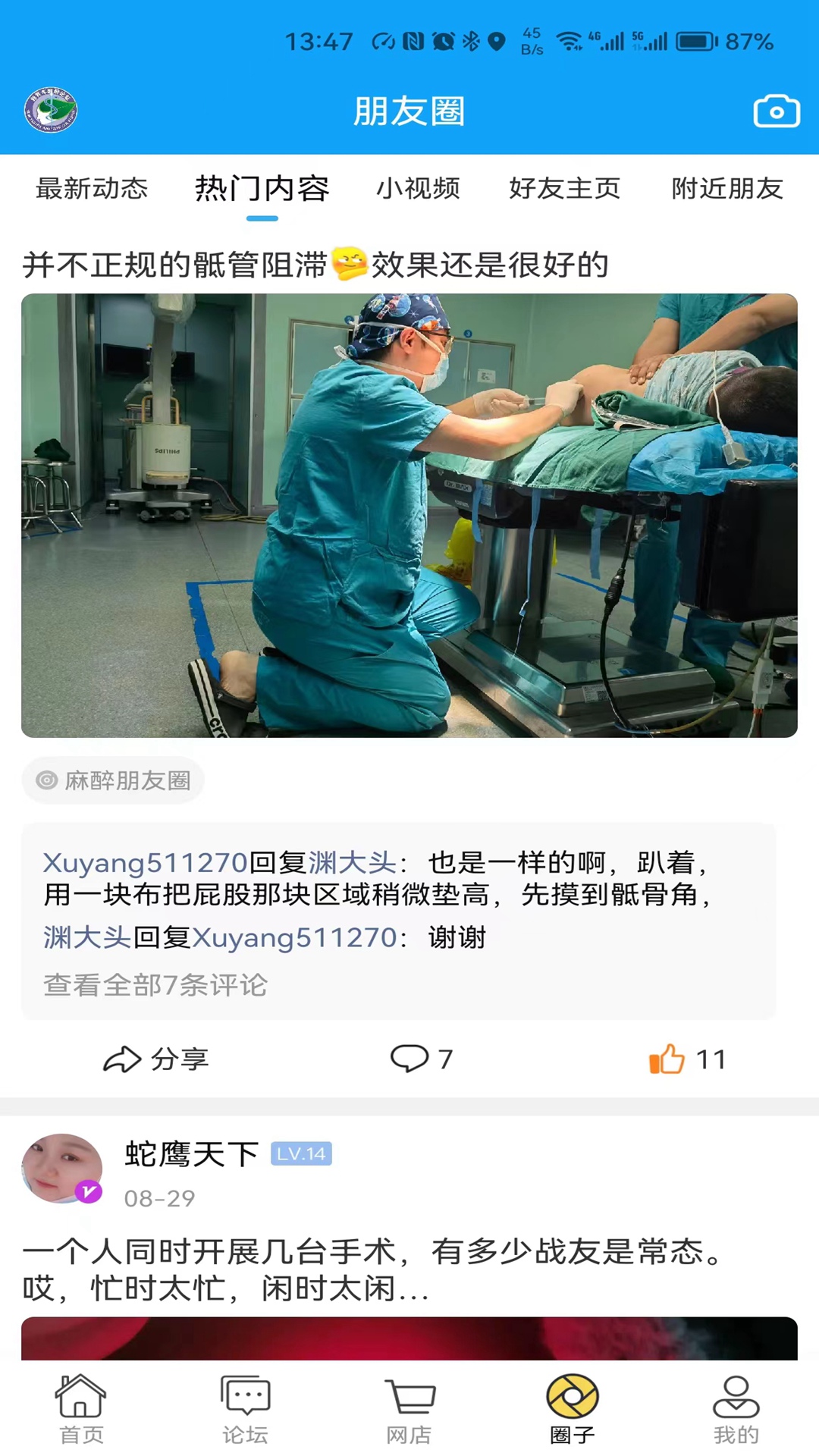Viewport: 819px width, 1456px height.
Task: Open the operating room photo in the post
Action: 409,516
